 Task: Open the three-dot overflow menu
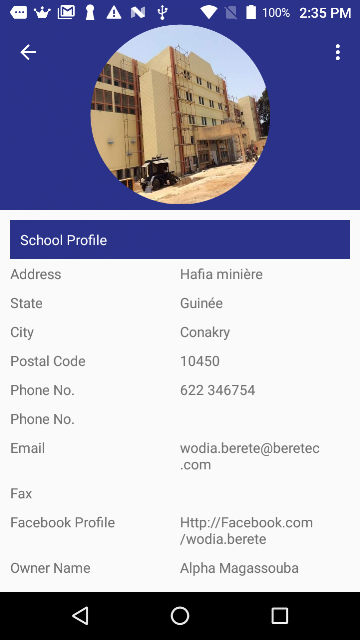[x=338, y=52]
